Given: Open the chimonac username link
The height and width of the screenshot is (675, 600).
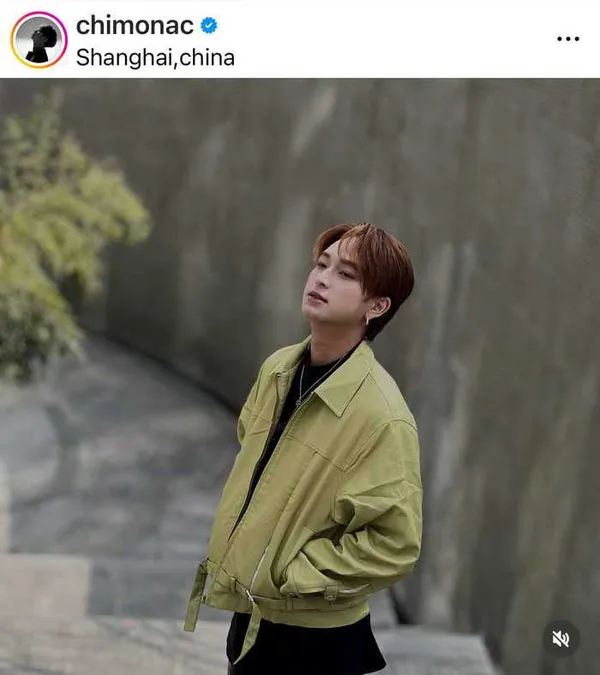Looking at the screenshot, I should click(x=135, y=25).
